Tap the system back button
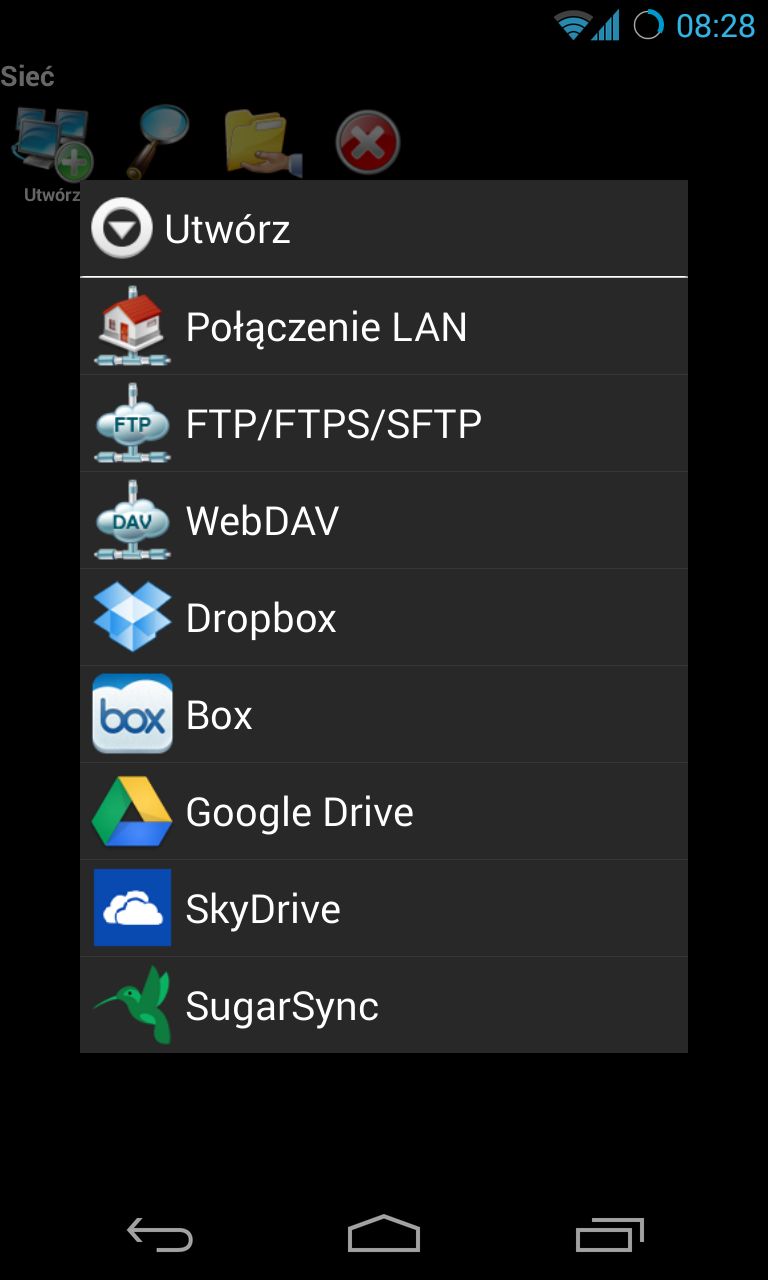Screen dimensions: 768x1280 tap(160, 1235)
